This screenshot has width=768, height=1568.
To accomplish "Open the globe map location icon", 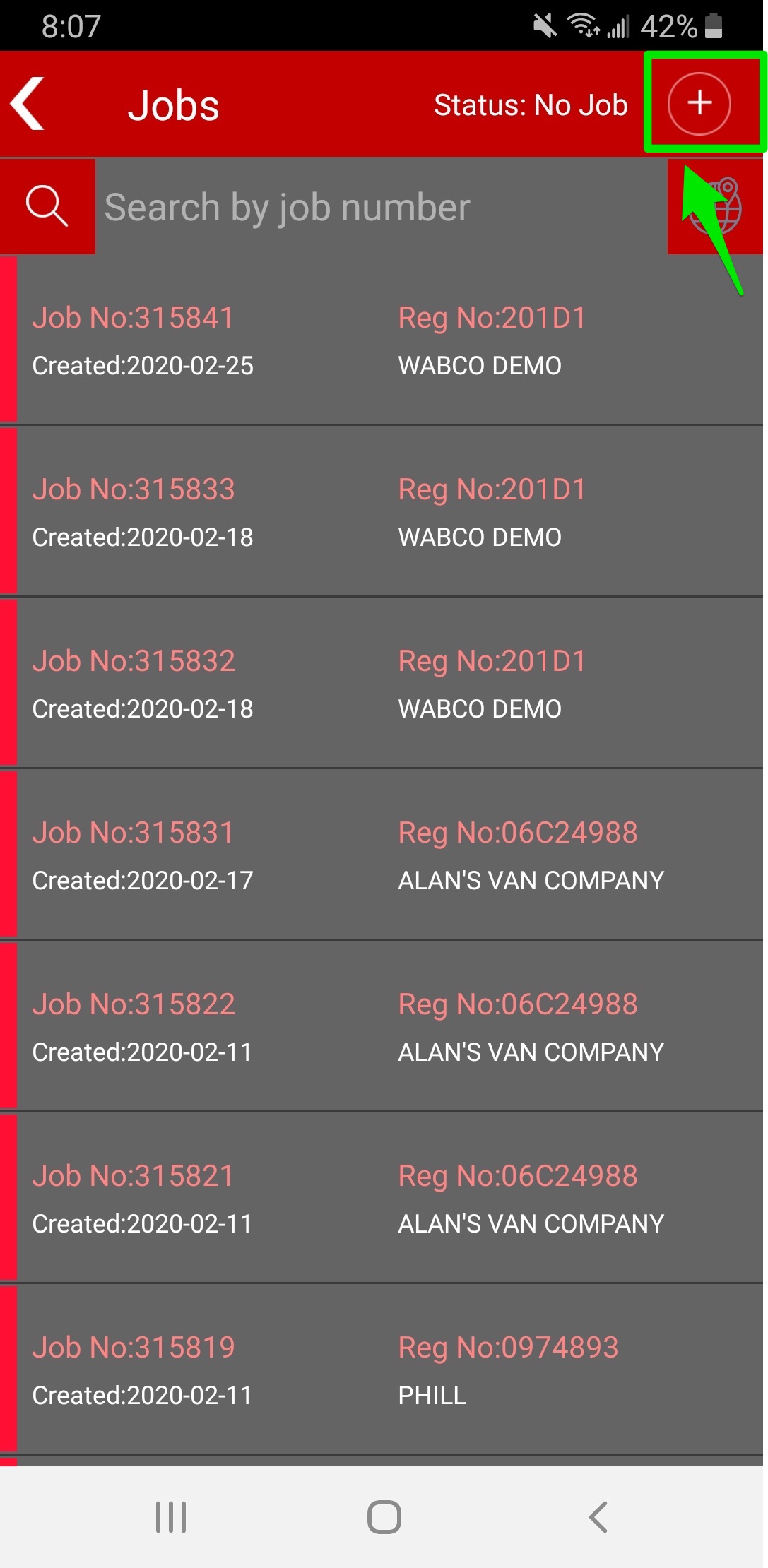I will [715, 206].
